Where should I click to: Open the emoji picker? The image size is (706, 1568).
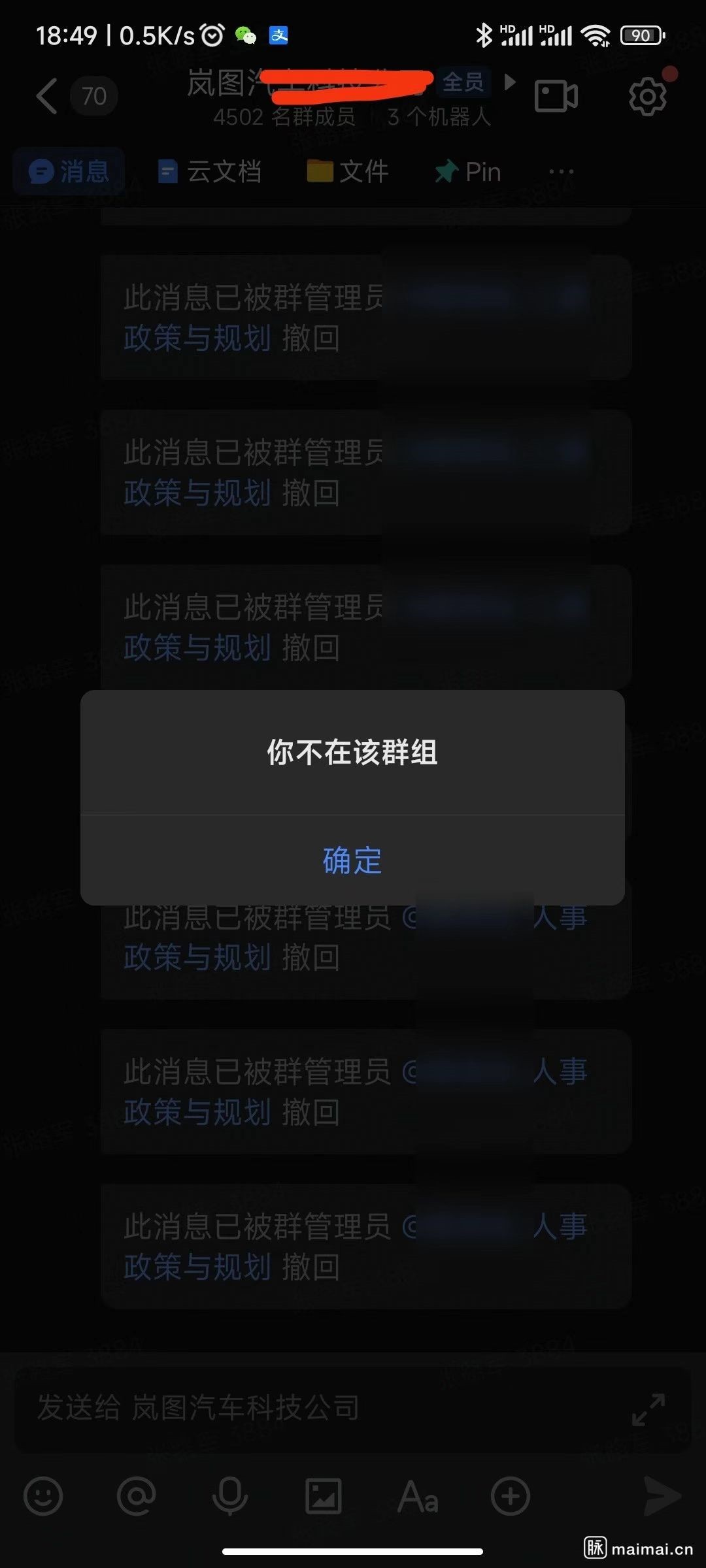pyautogui.click(x=43, y=1495)
